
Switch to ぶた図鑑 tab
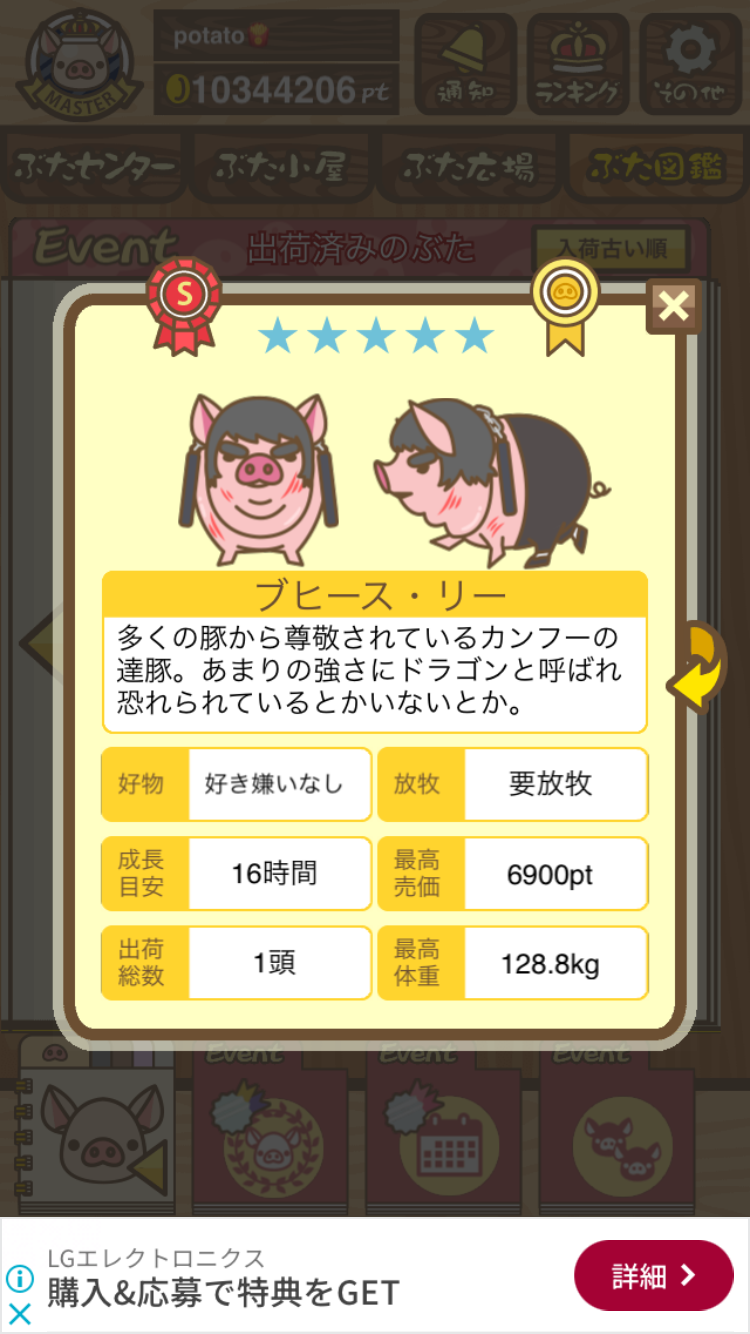[655, 167]
